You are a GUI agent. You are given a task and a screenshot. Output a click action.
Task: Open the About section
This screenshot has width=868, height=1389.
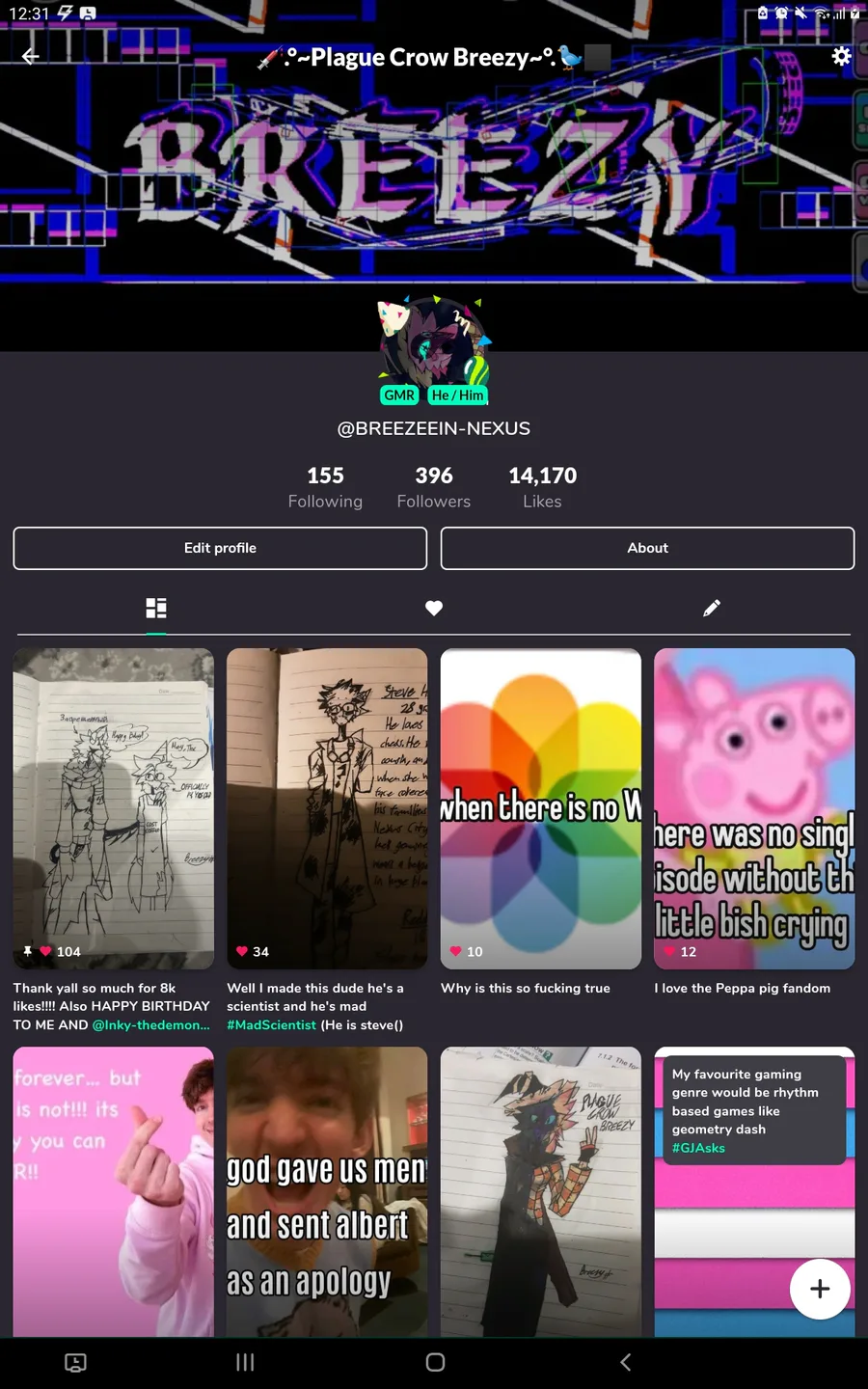tap(647, 548)
